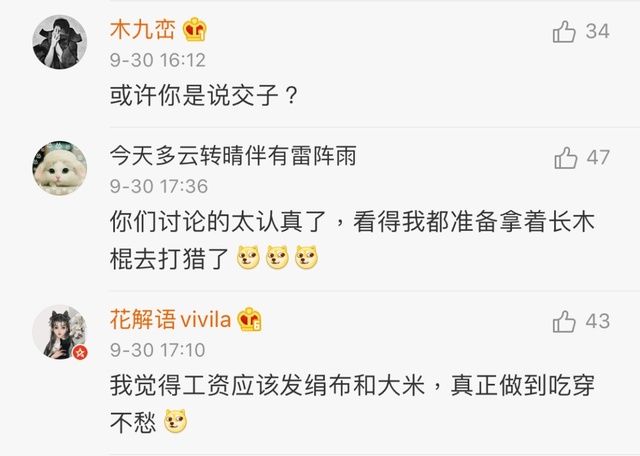
Task: Reply to the comment about 绢布和大米
Action: point(350,386)
